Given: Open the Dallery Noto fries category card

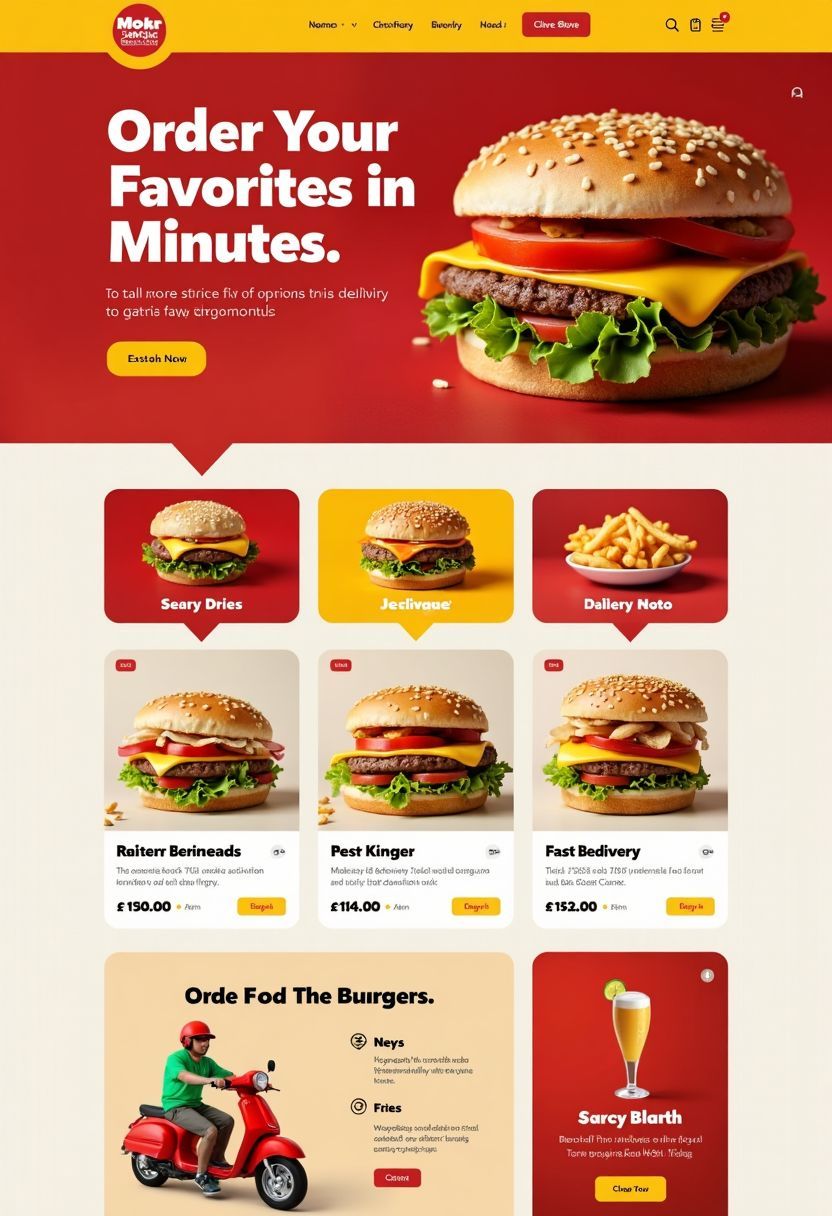Looking at the screenshot, I should pos(629,556).
